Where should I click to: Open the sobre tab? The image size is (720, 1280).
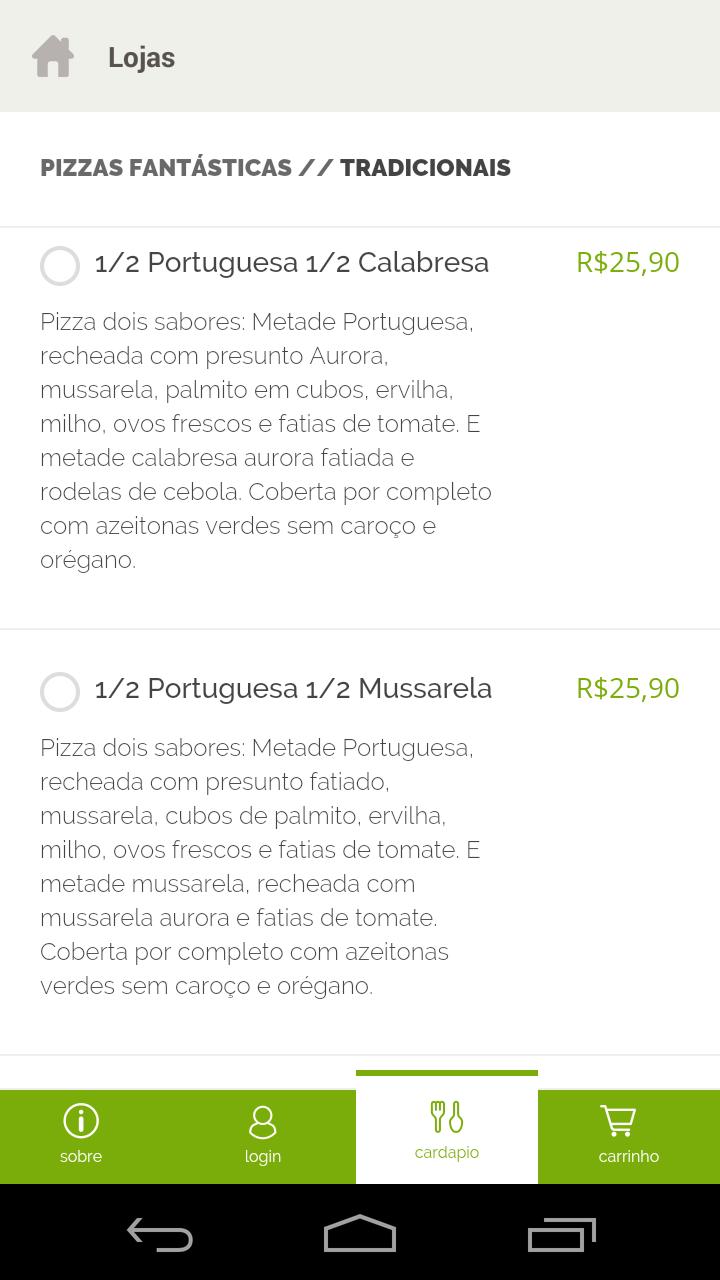click(x=81, y=1137)
